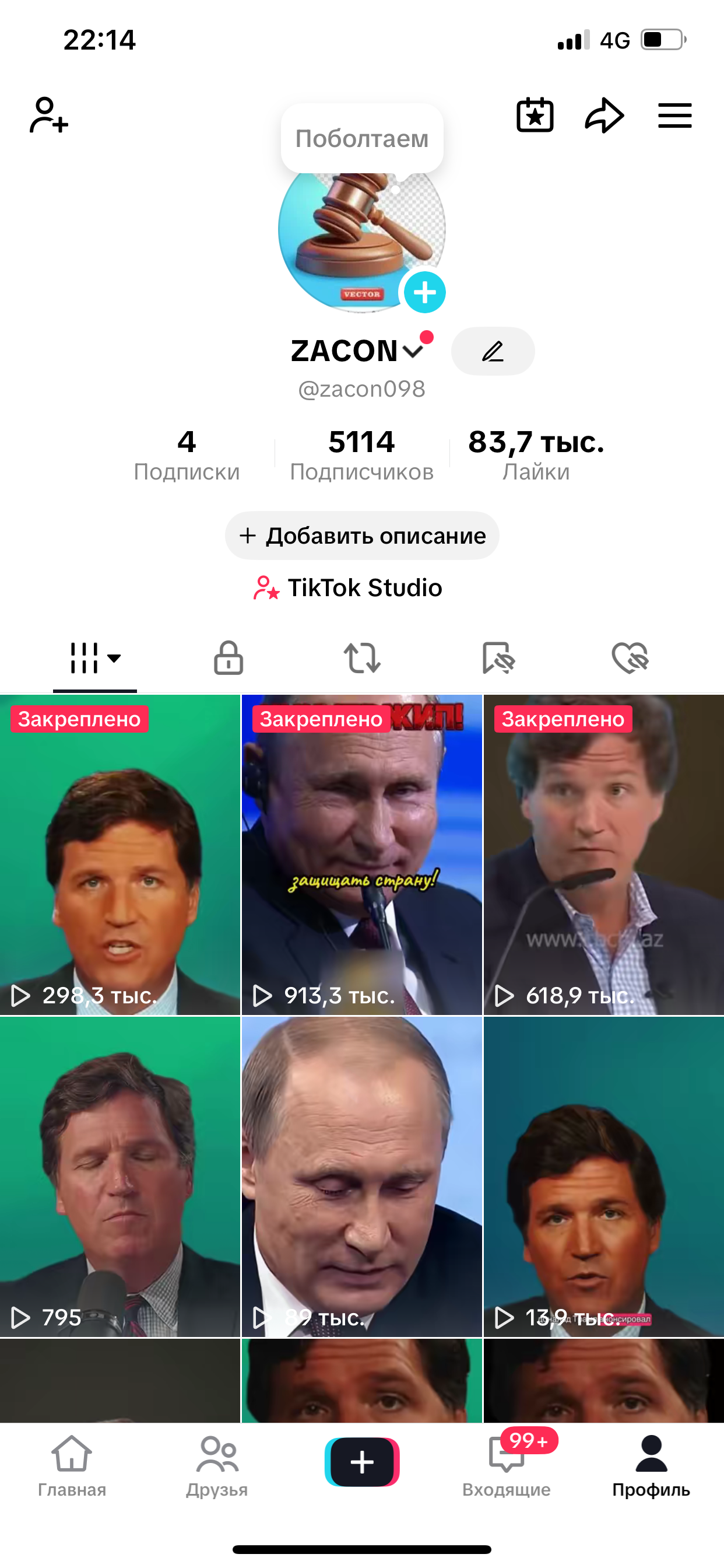Tap Добавить описание button
Image resolution: width=724 pixels, height=1568 pixels.
[361, 535]
